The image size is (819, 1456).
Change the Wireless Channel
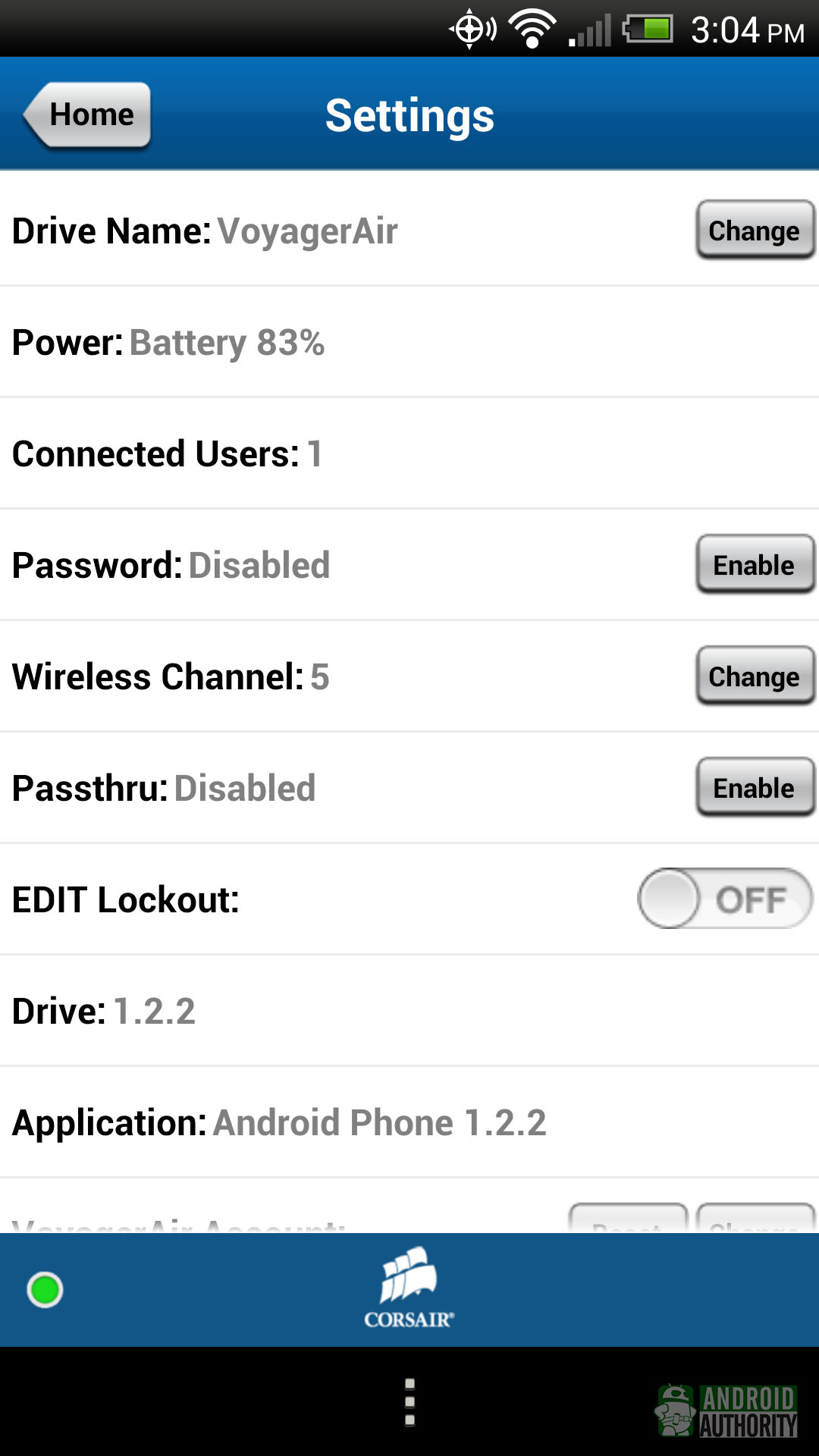(x=754, y=676)
